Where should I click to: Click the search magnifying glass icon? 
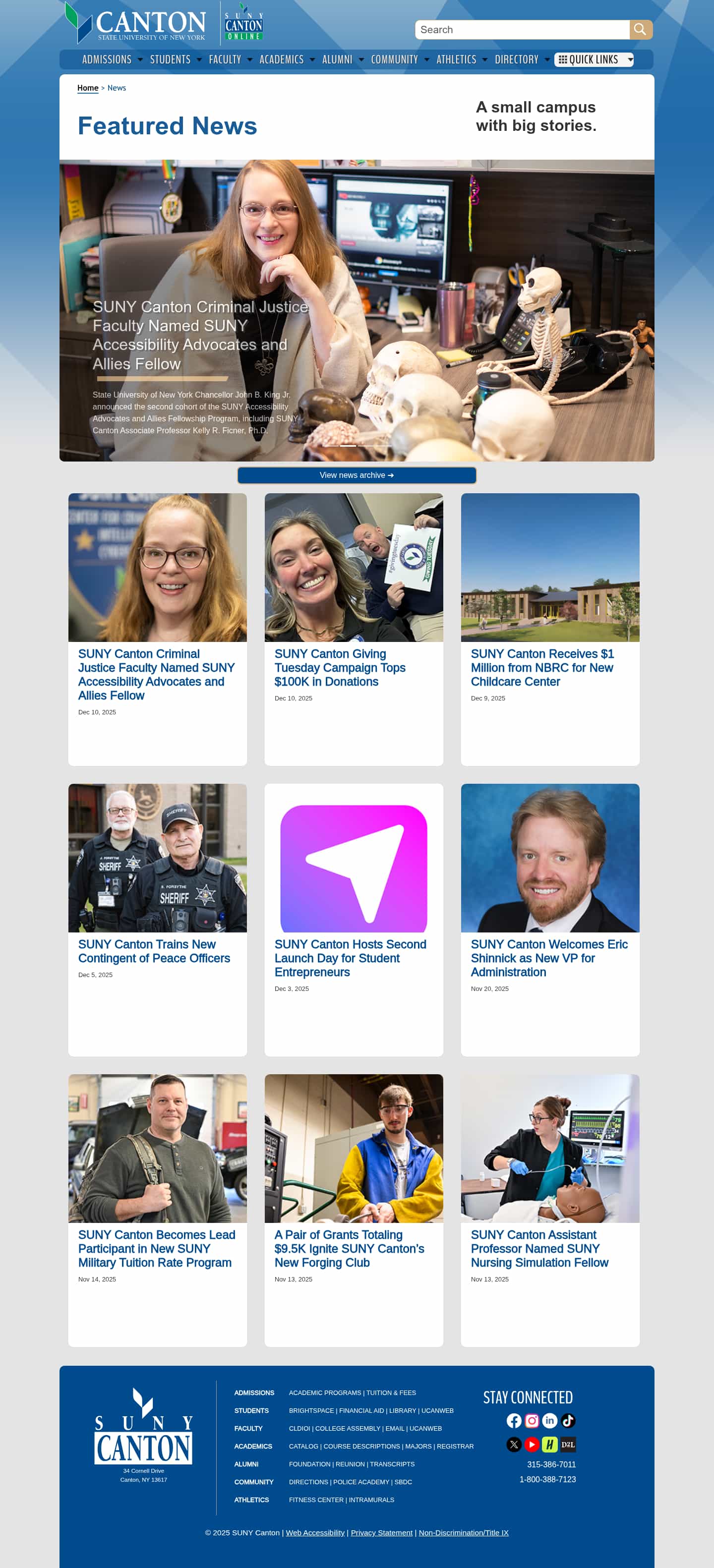coord(640,29)
